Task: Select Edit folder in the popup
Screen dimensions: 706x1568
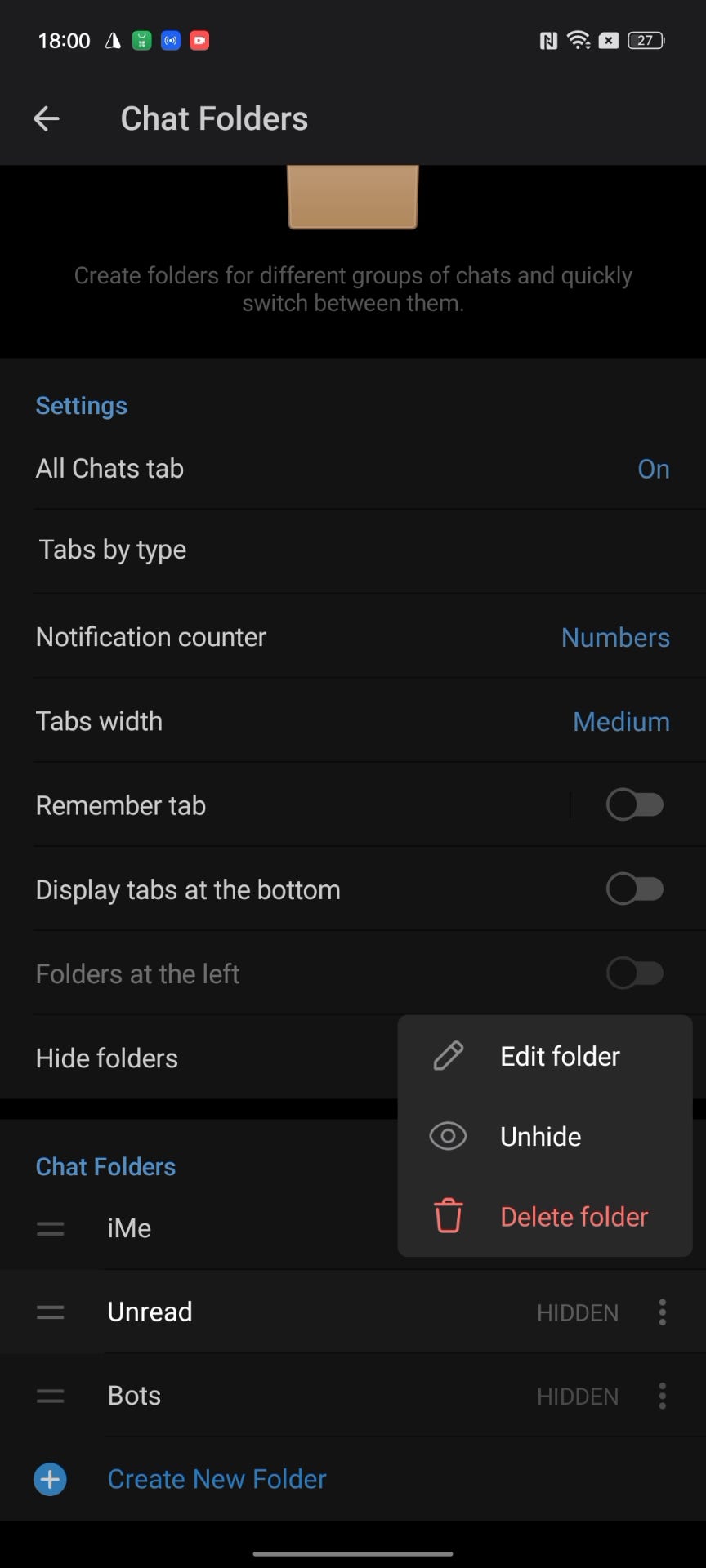Action: tap(545, 1056)
